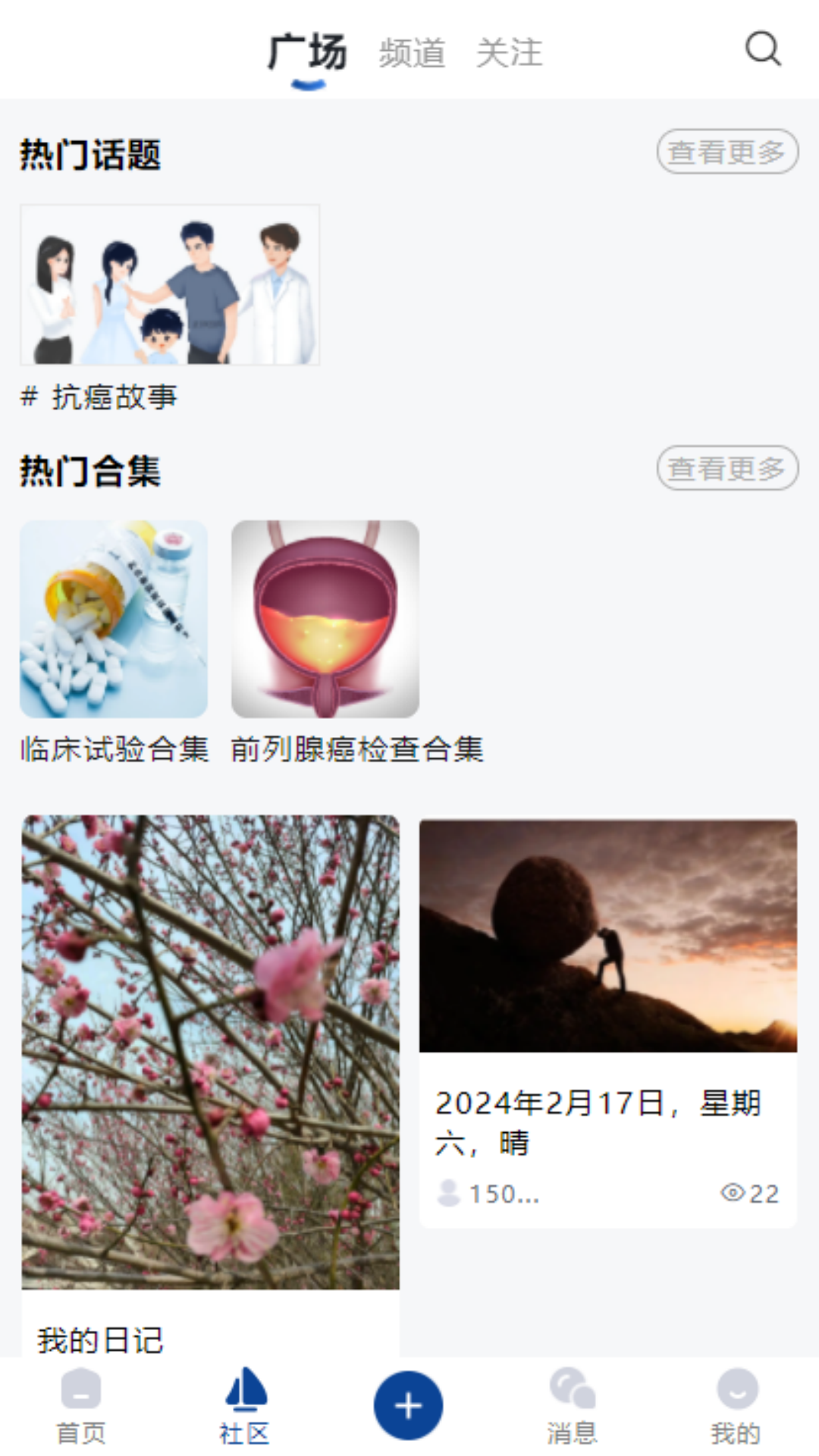Tap the participant icon next to 150 on diary card
Viewport: 819px width, 1456px height.
click(449, 1193)
